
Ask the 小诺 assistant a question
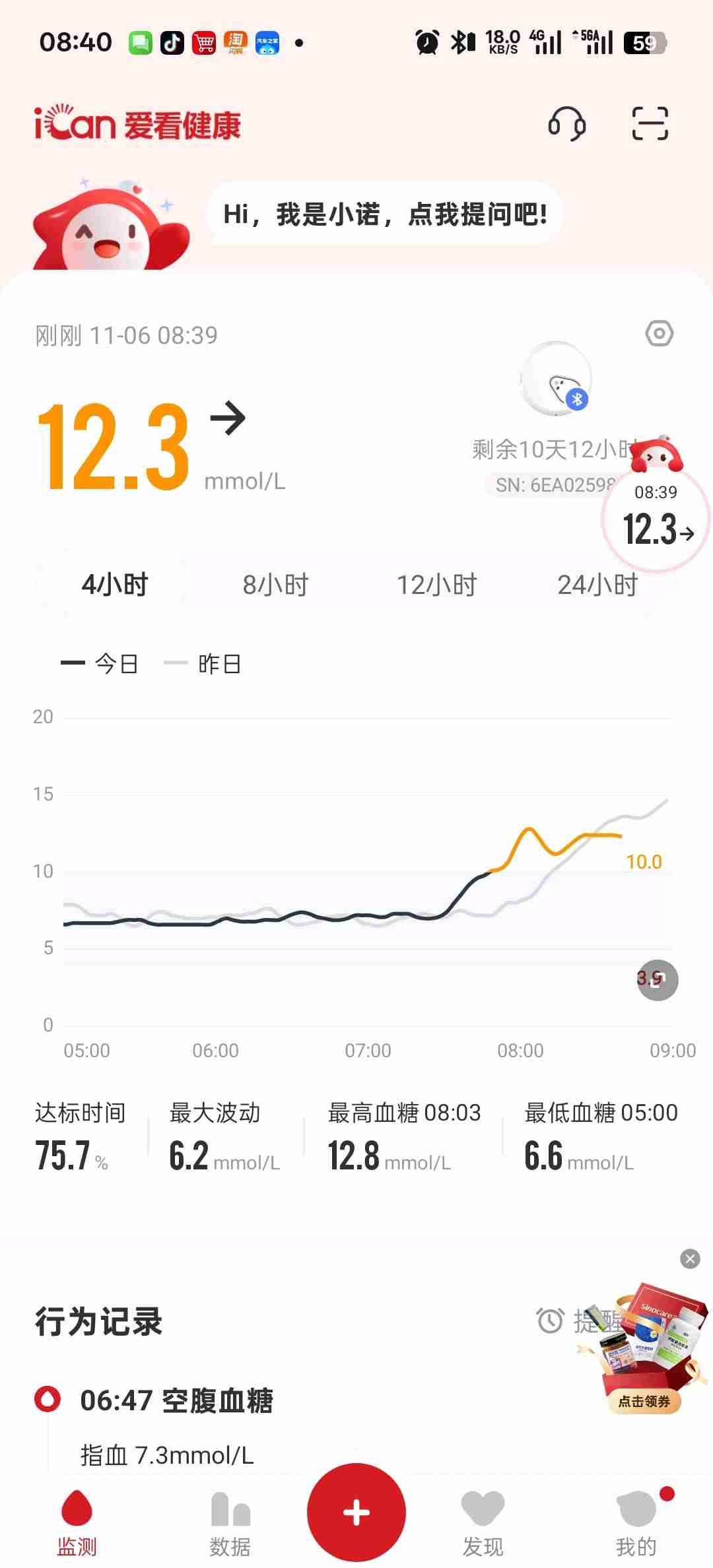384,214
